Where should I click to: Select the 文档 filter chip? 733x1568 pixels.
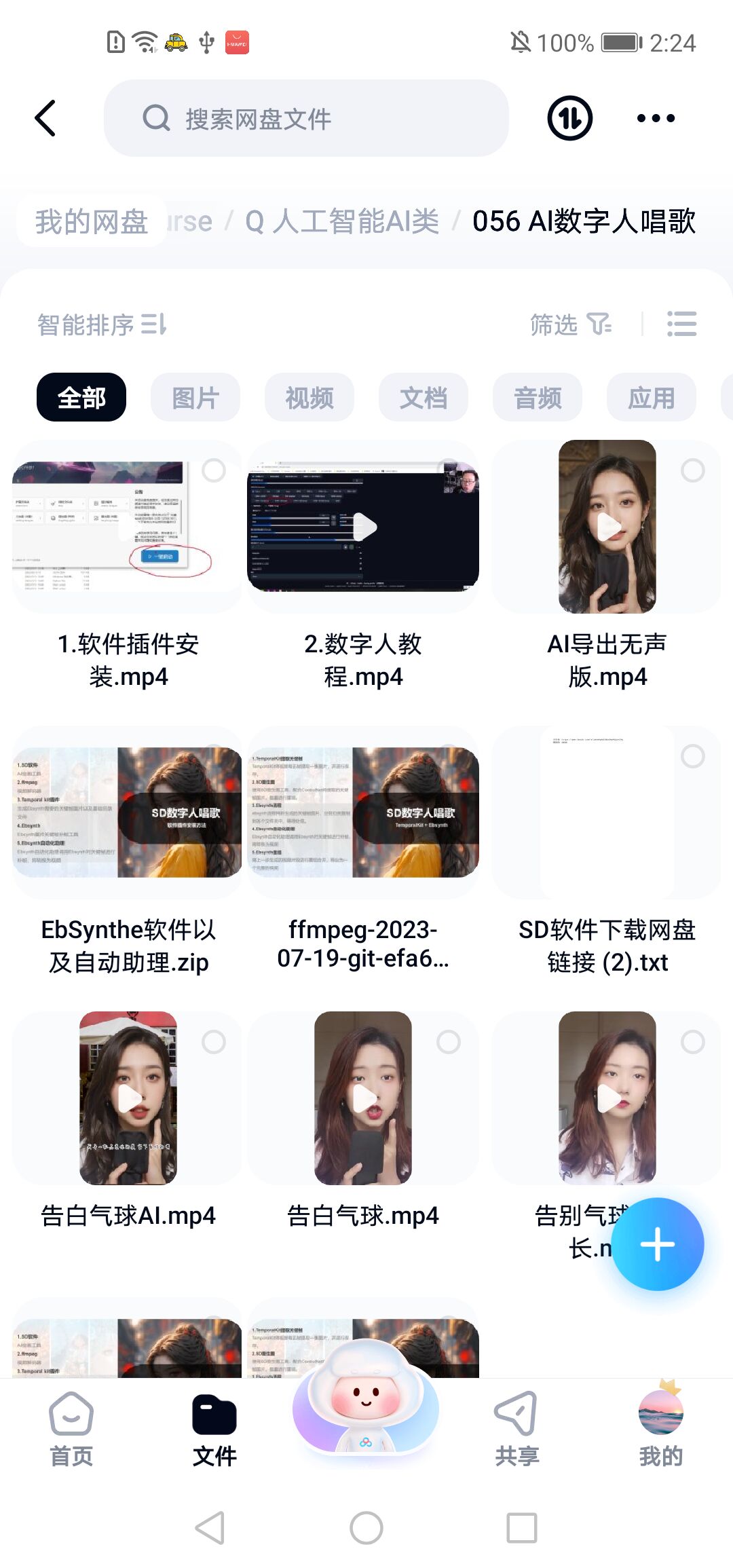tap(424, 398)
